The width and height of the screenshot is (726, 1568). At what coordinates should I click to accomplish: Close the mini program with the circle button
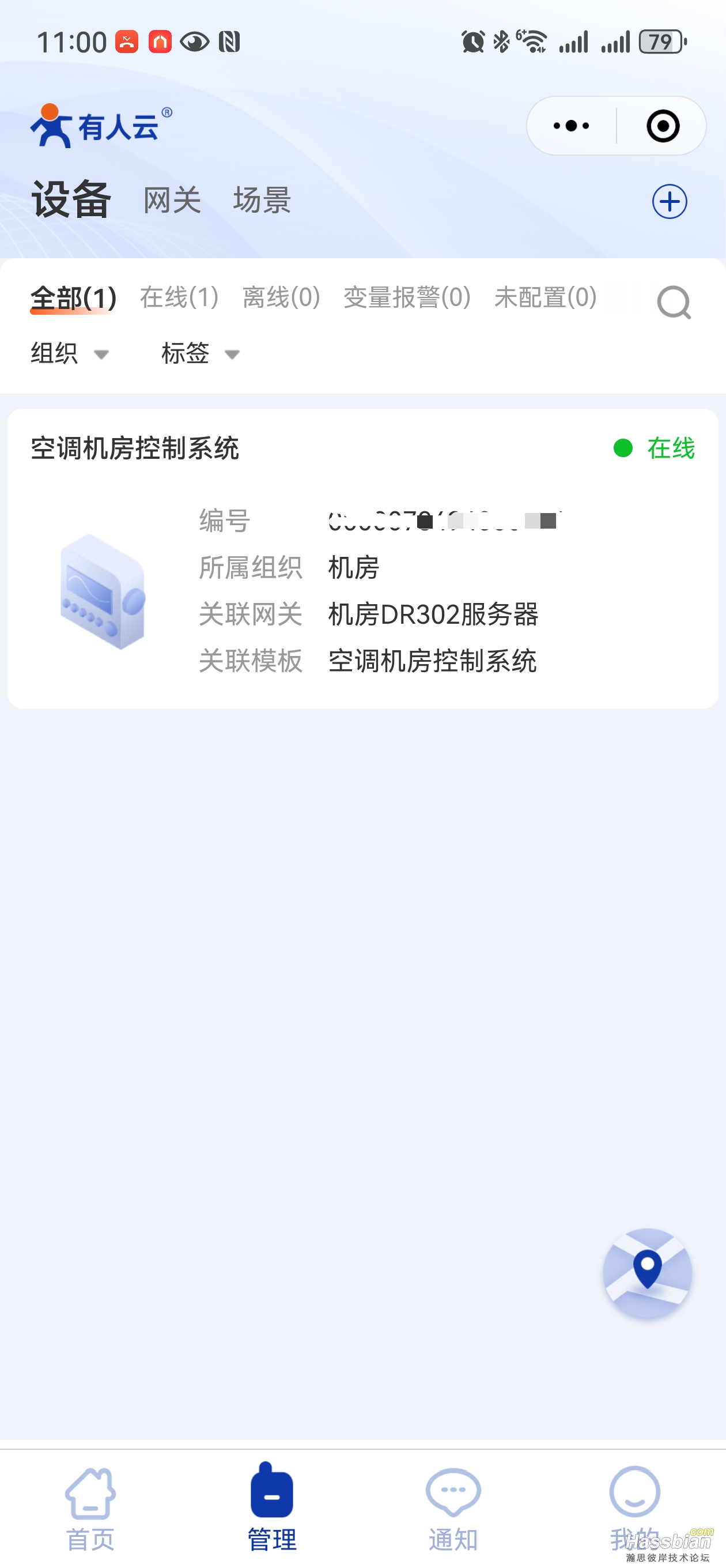point(662,126)
